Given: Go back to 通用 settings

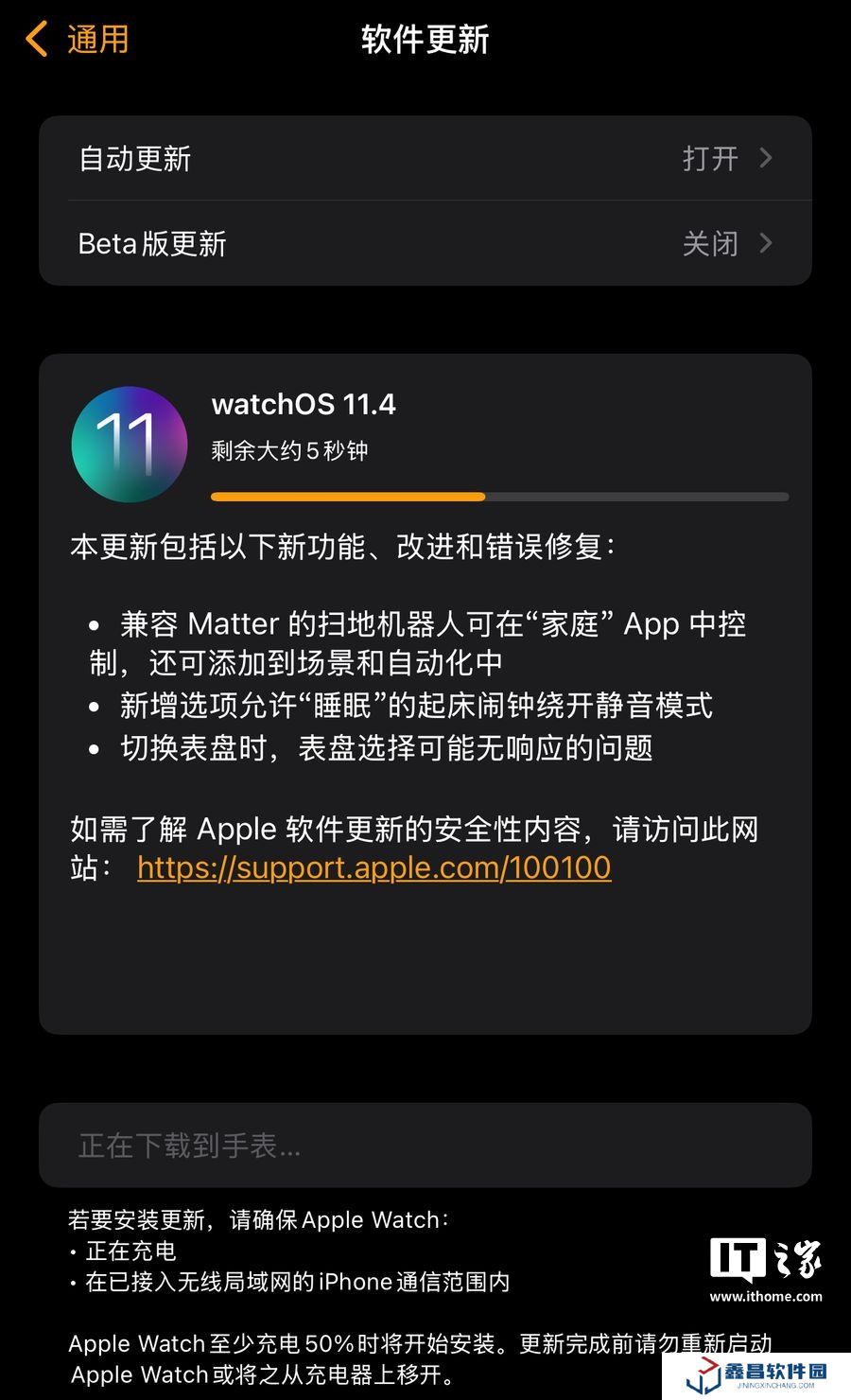Looking at the screenshot, I should coord(78,40).
